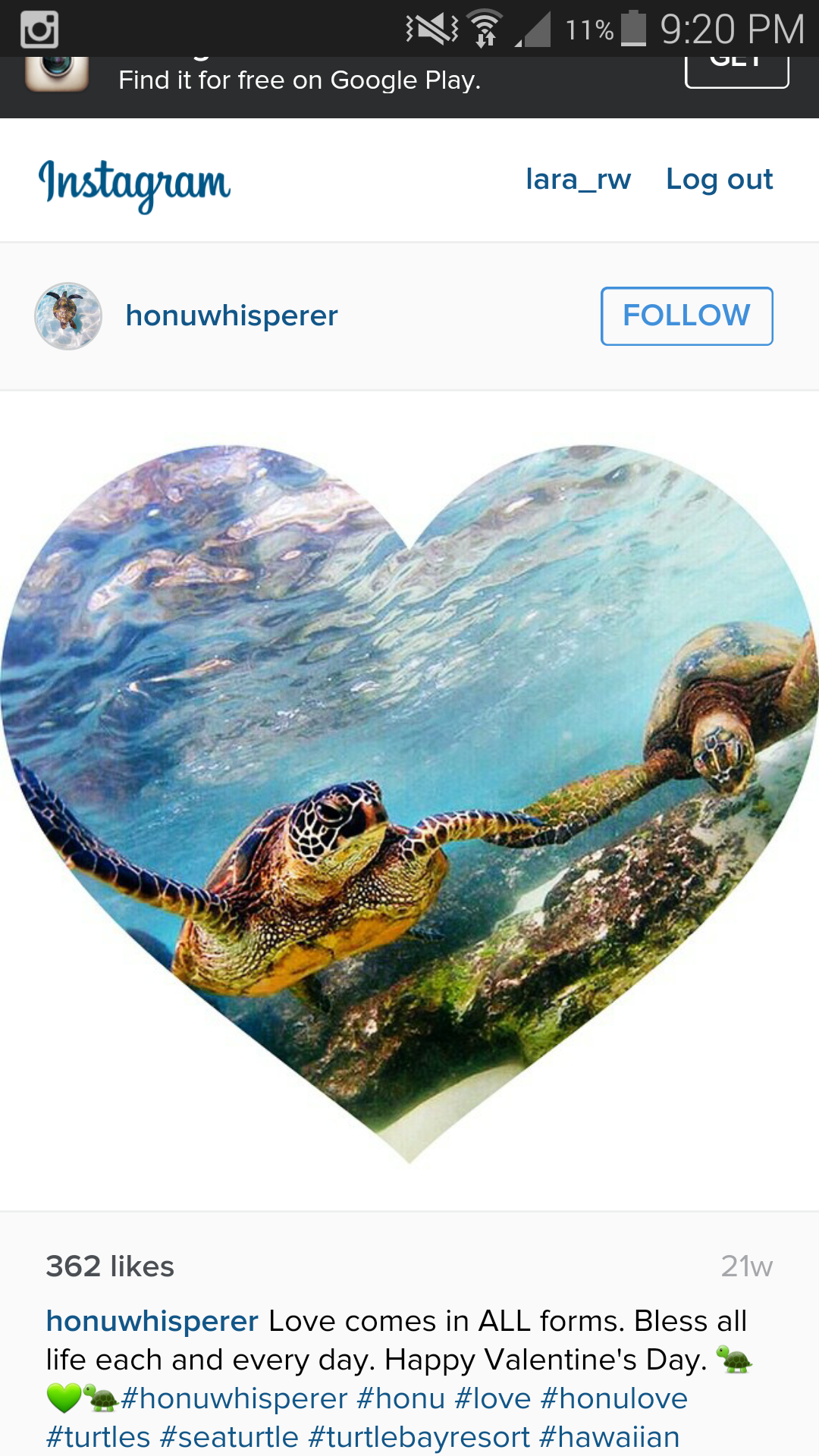Open the #hawaiian hashtag
The height and width of the screenshot is (1456, 819).
609,1437
